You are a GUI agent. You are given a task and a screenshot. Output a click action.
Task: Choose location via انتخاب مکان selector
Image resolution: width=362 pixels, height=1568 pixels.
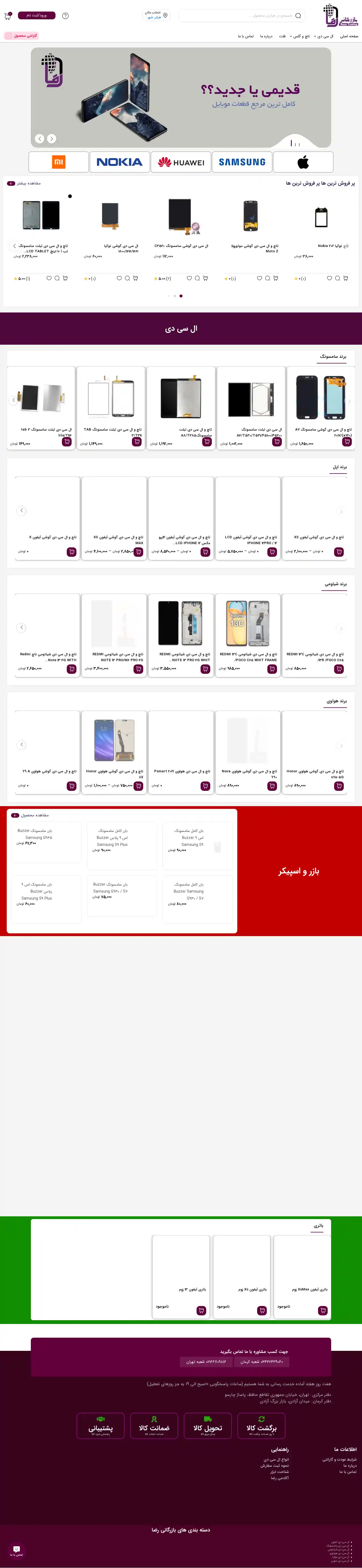(156, 15)
